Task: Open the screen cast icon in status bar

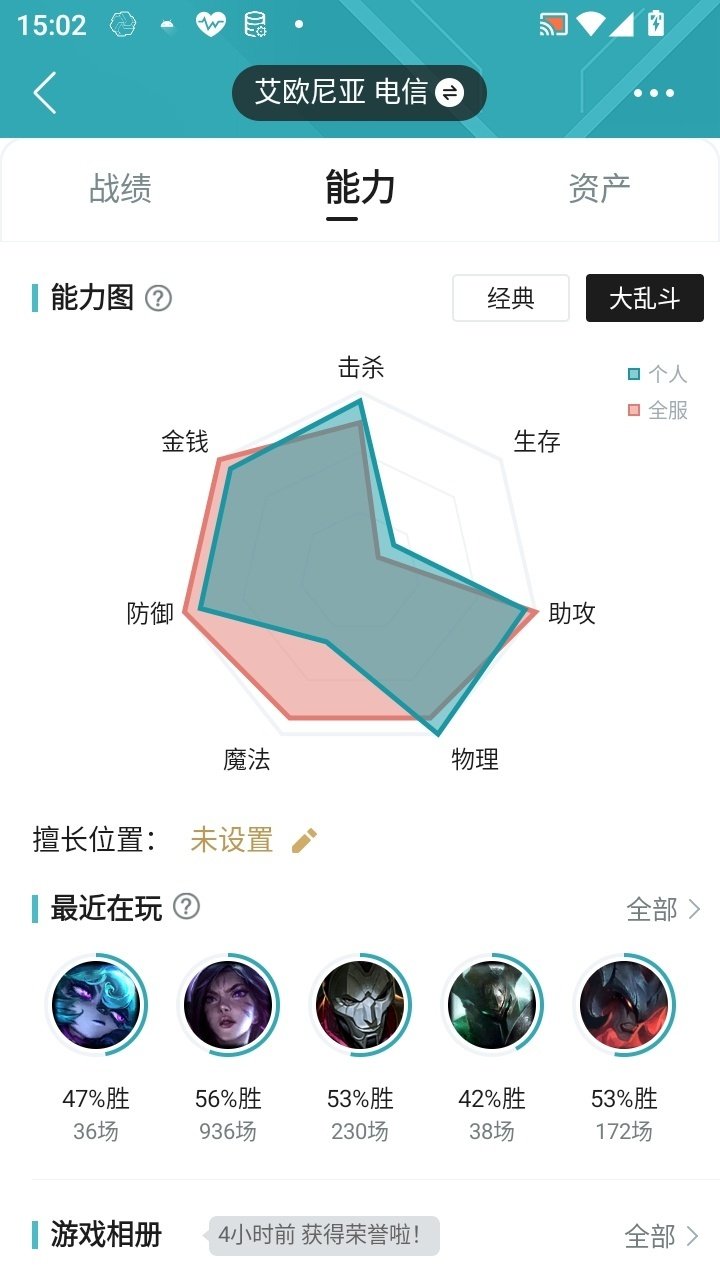Action: pos(554,22)
